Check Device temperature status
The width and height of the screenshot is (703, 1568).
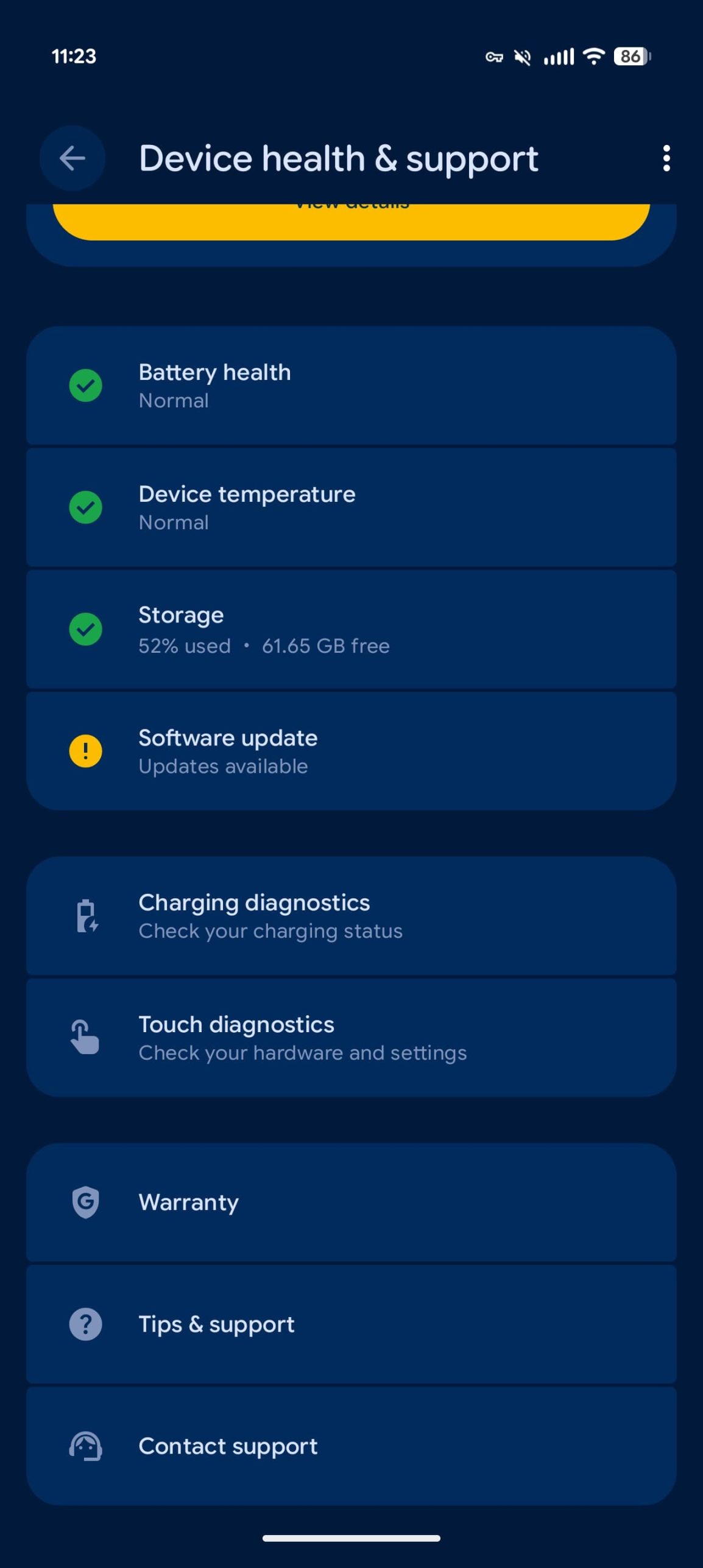point(351,507)
